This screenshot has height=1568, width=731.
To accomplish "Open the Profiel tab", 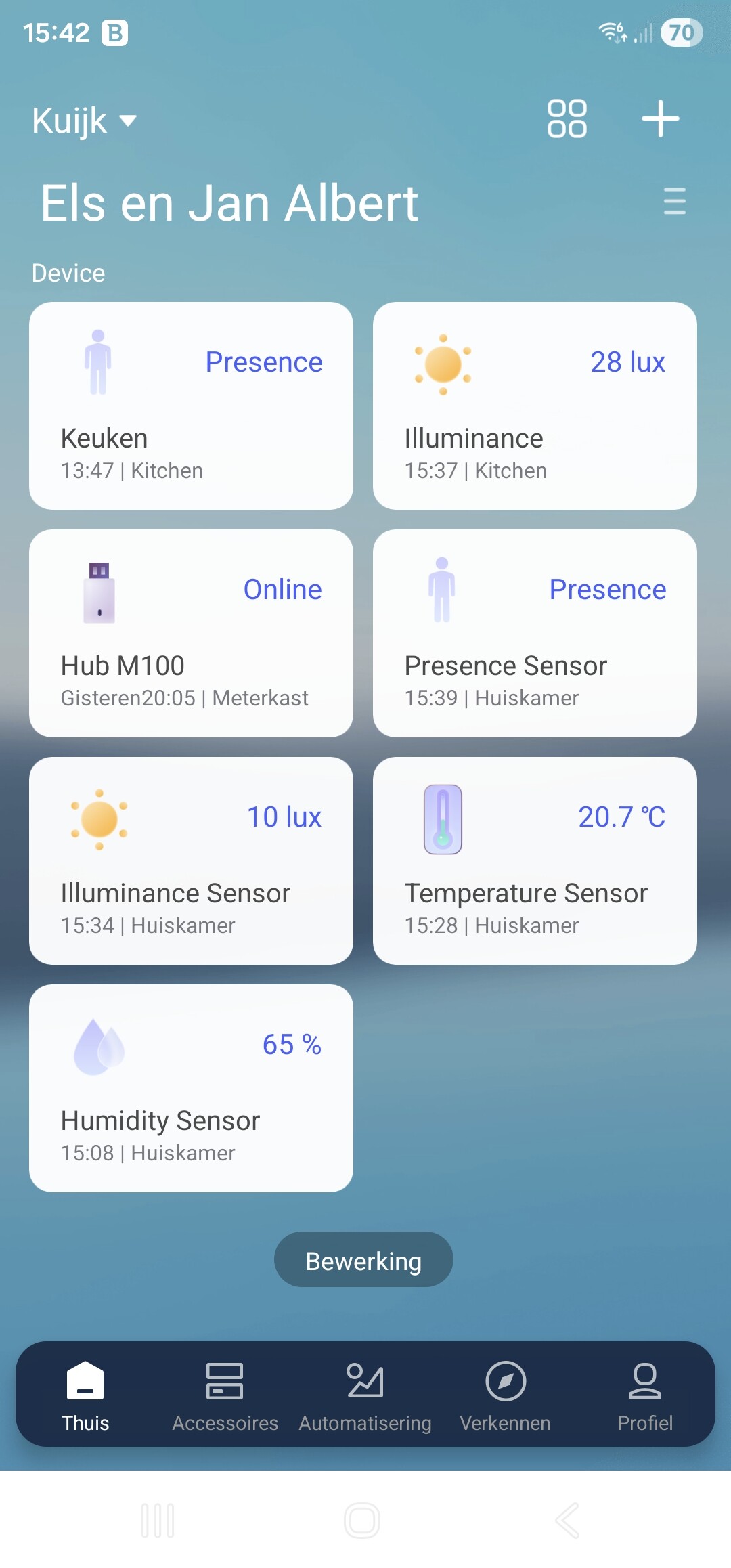I will pyautogui.click(x=644, y=1396).
